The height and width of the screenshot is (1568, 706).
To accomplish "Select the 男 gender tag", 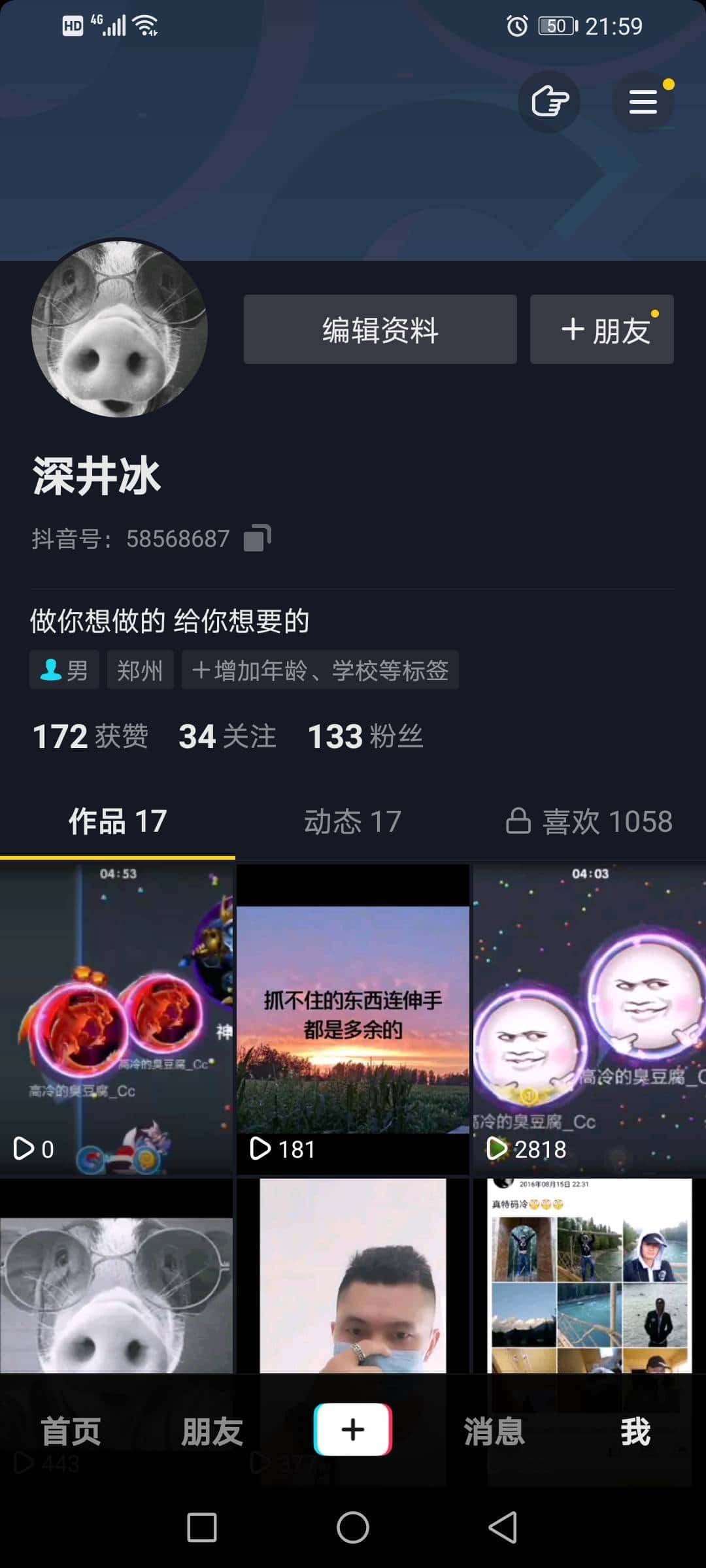I will [x=64, y=670].
